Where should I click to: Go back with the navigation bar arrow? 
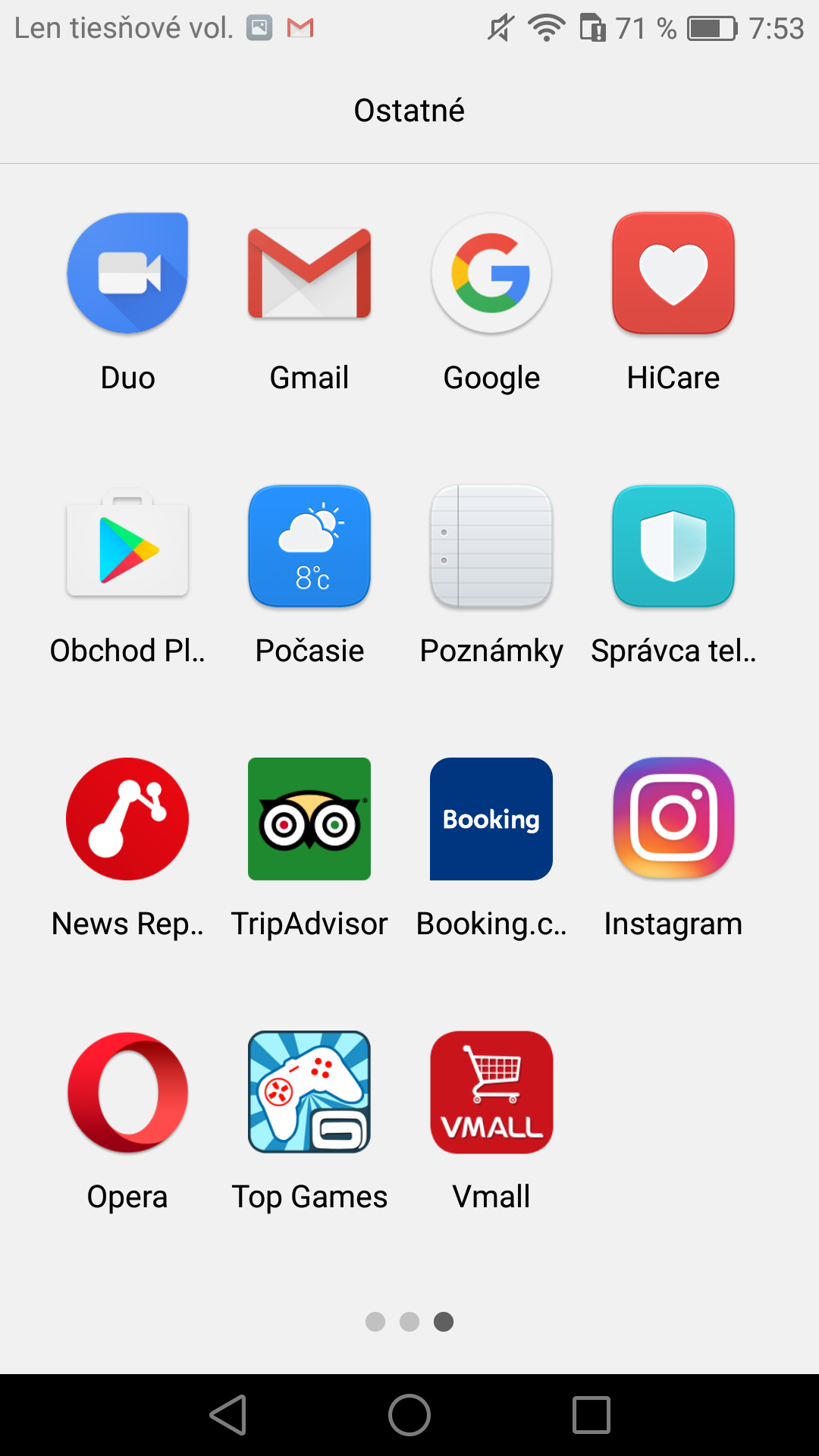pyautogui.click(x=228, y=1415)
